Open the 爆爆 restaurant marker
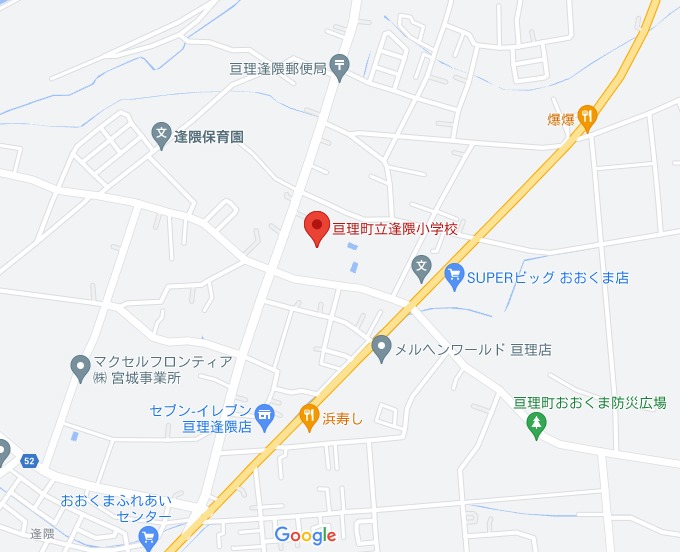 [586, 118]
